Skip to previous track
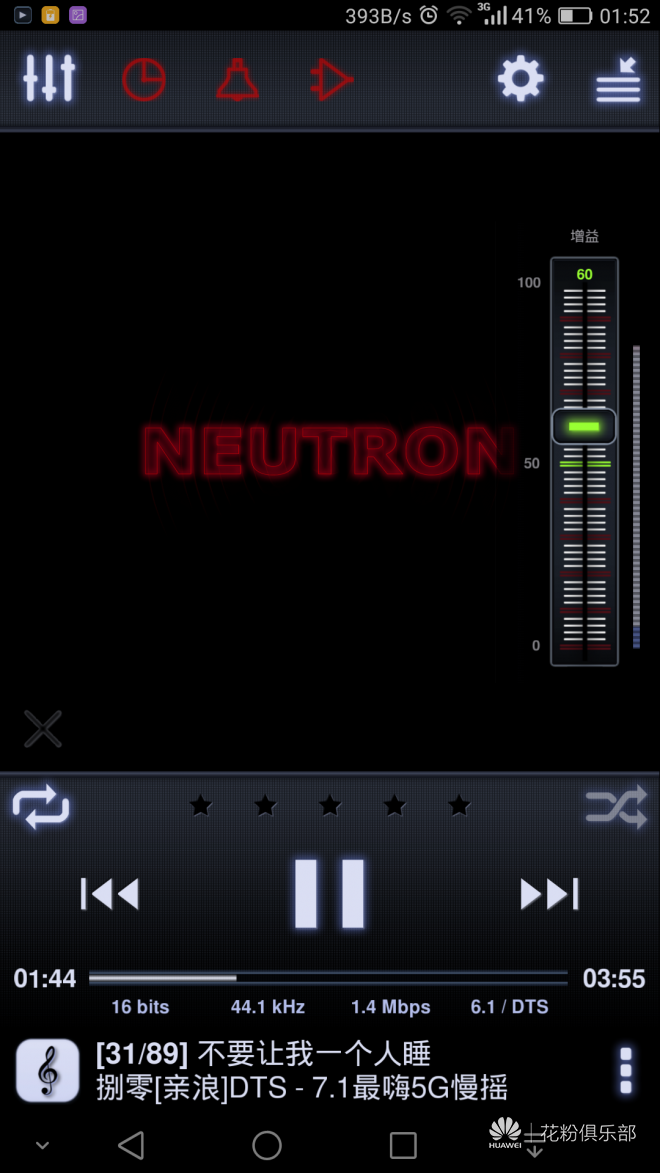The height and width of the screenshot is (1173, 660). [109, 893]
